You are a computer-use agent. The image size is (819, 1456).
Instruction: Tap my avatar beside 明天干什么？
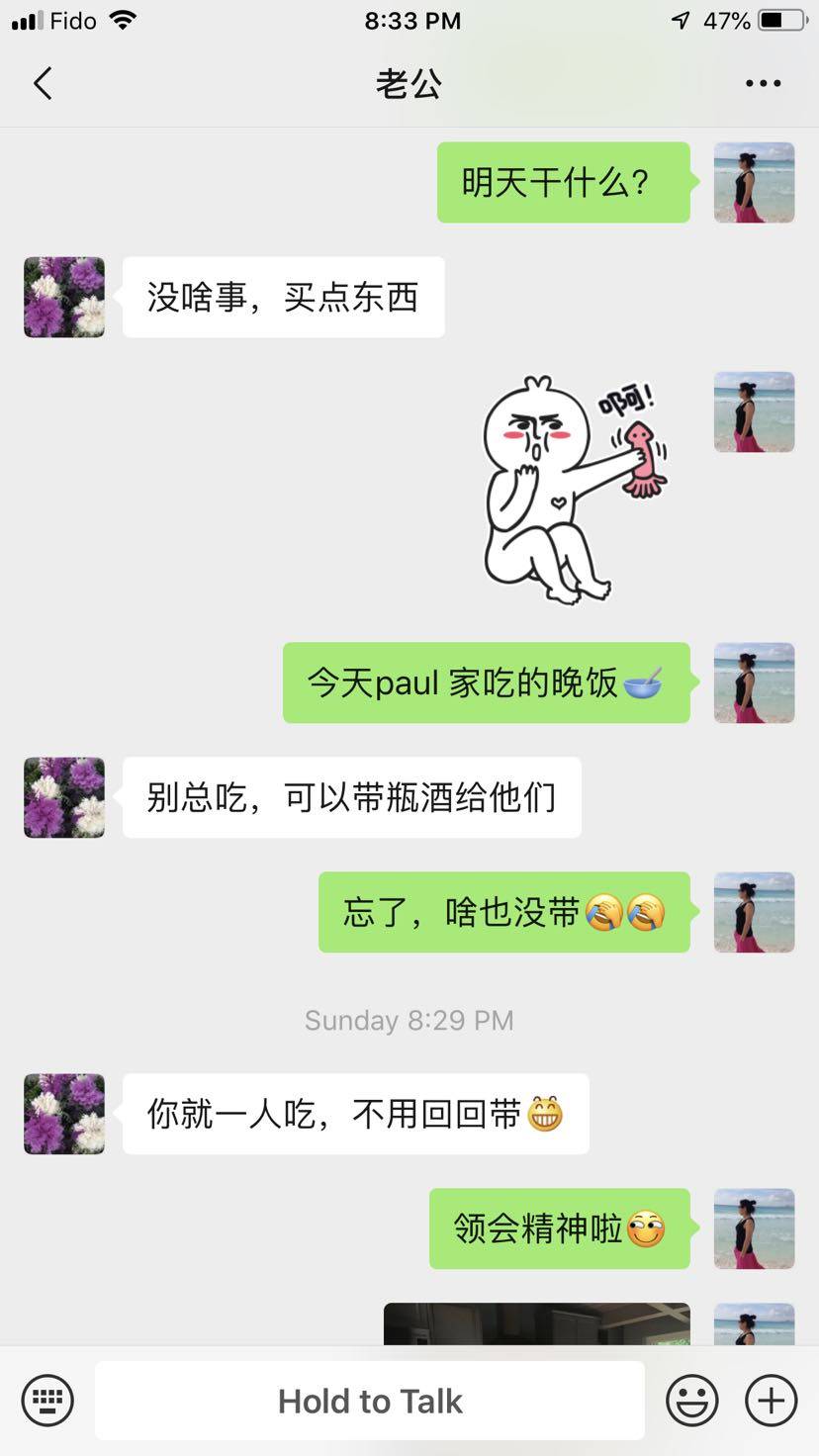pyautogui.click(x=754, y=182)
